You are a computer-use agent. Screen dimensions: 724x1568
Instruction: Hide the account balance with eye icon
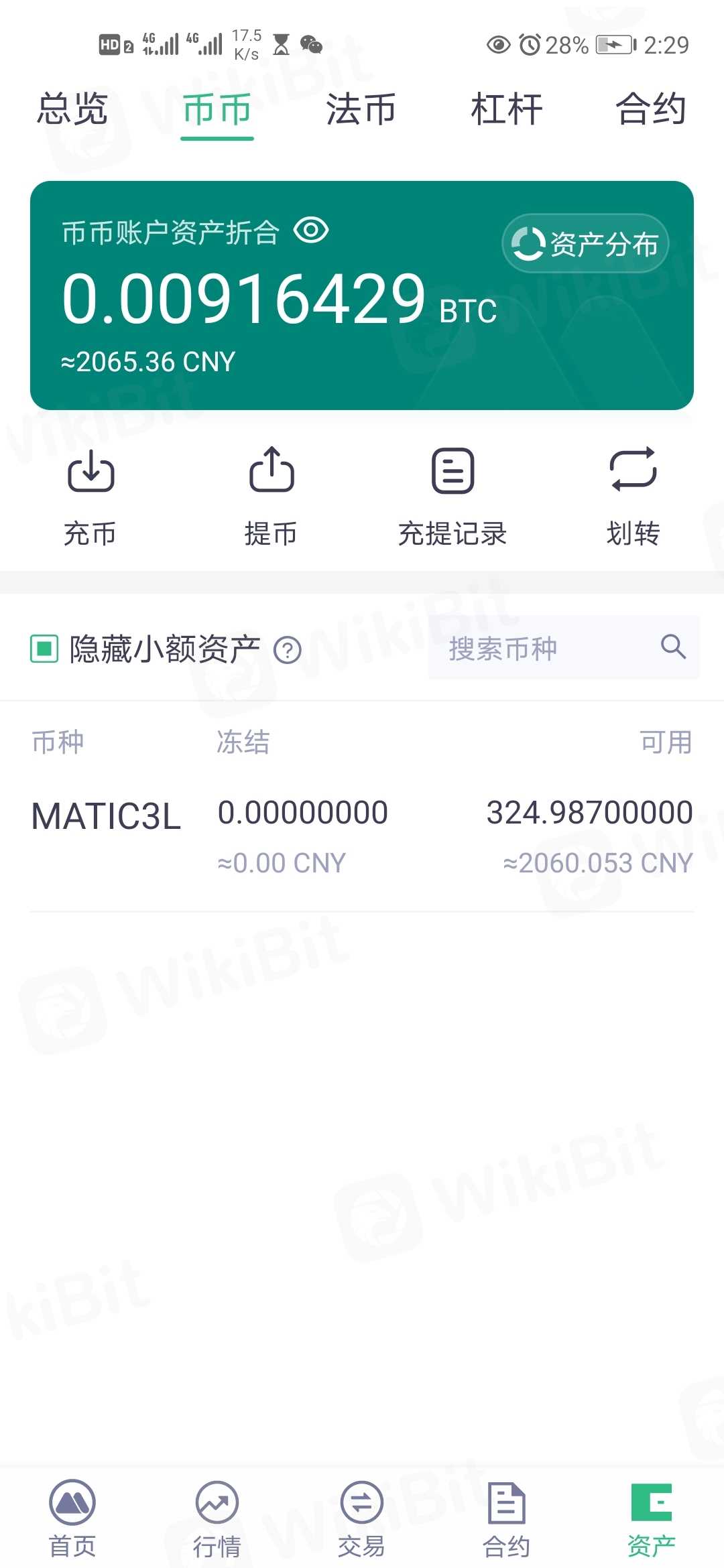click(311, 231)
